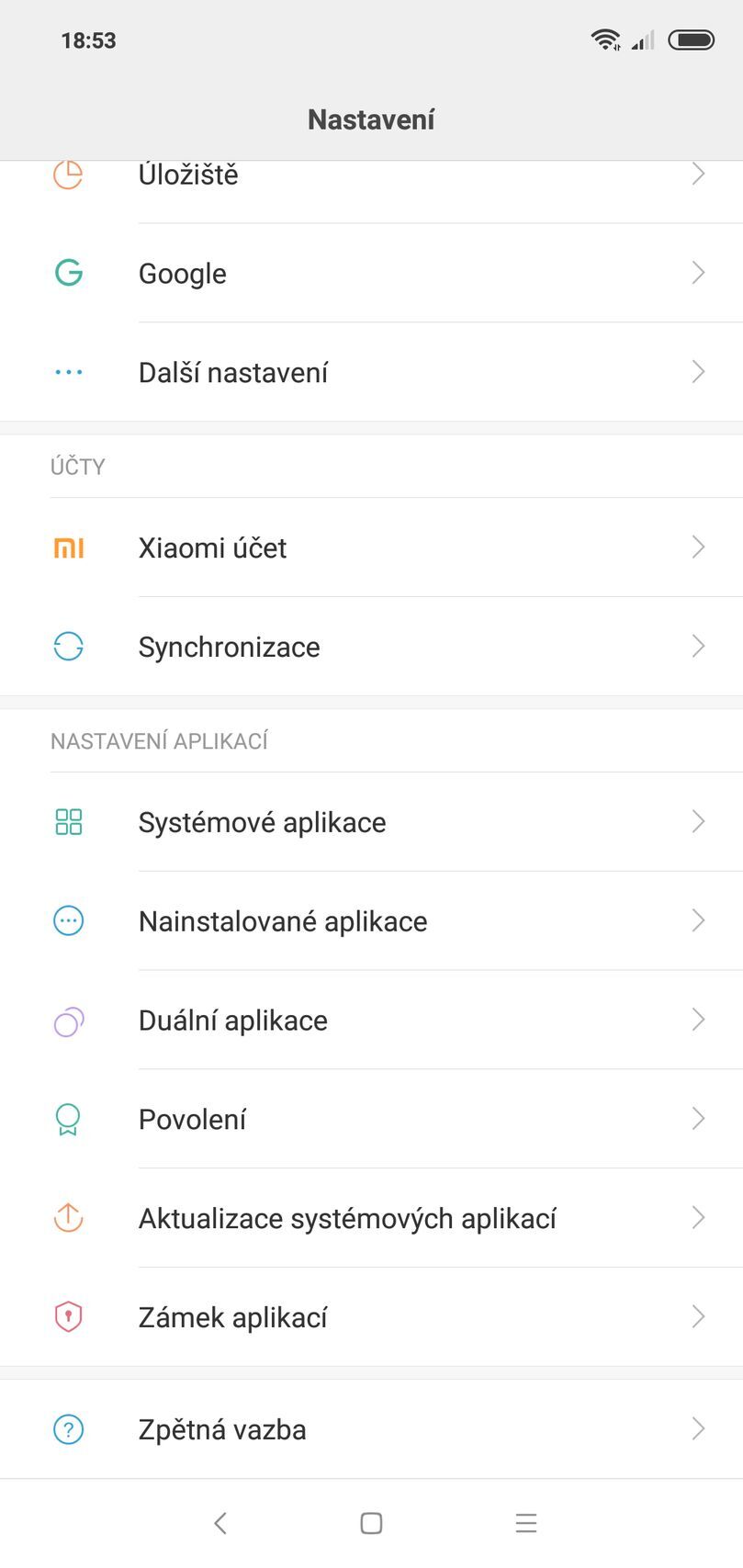The width and height of the screenshot is (743, 1568).
Task: Click the orange upload arrow update icon
Action: pos(68,1218)
